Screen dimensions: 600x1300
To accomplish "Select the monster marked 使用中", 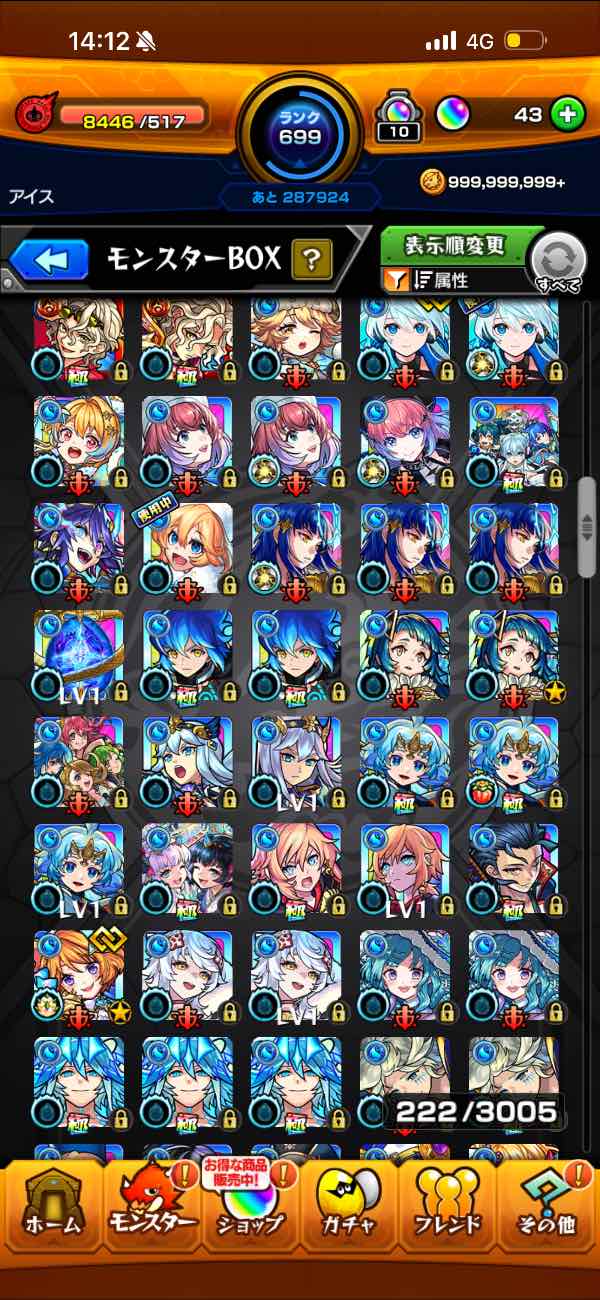I will pyautogui.click(x=187, y=548).
